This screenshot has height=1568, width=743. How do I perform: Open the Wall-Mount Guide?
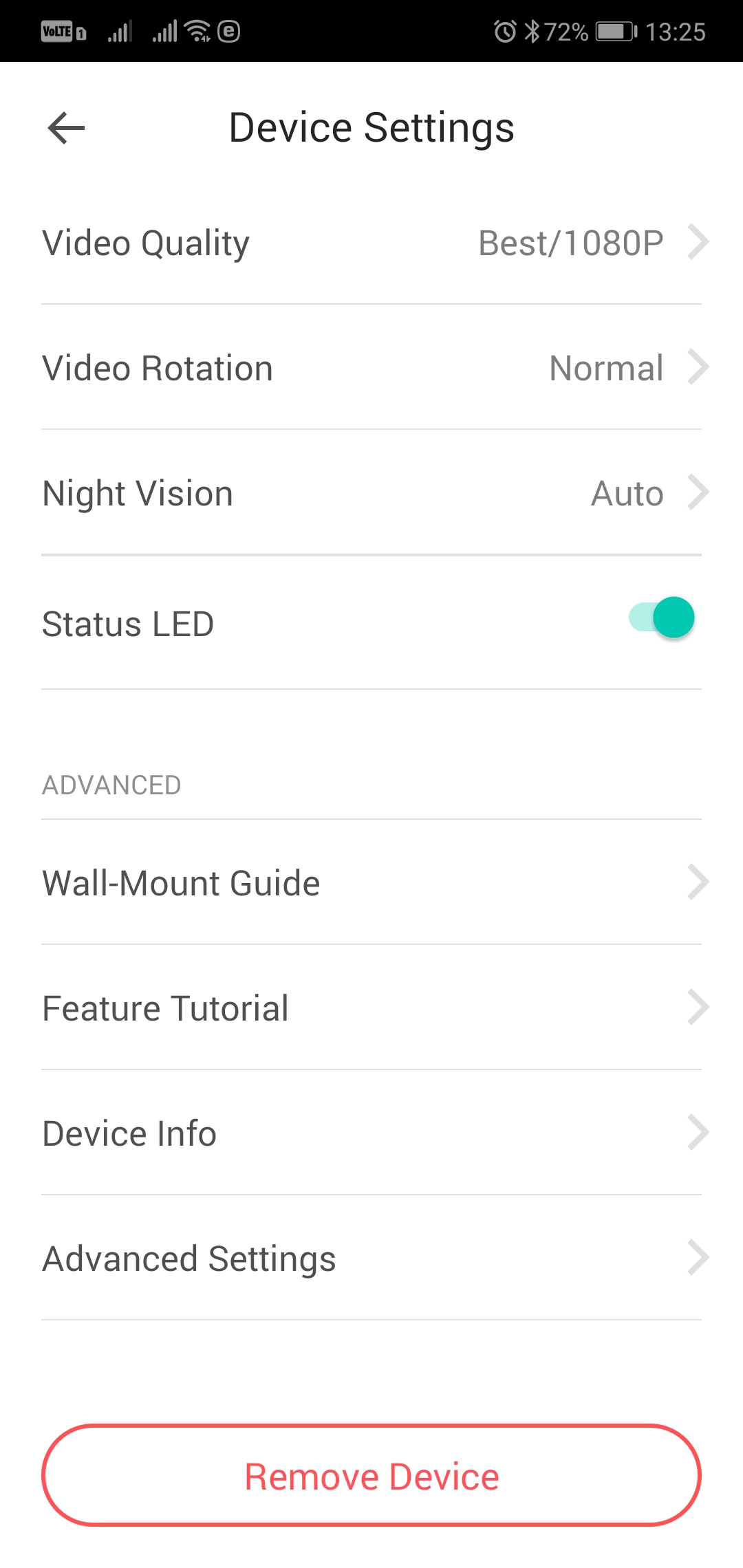click(x=371, y=882)
